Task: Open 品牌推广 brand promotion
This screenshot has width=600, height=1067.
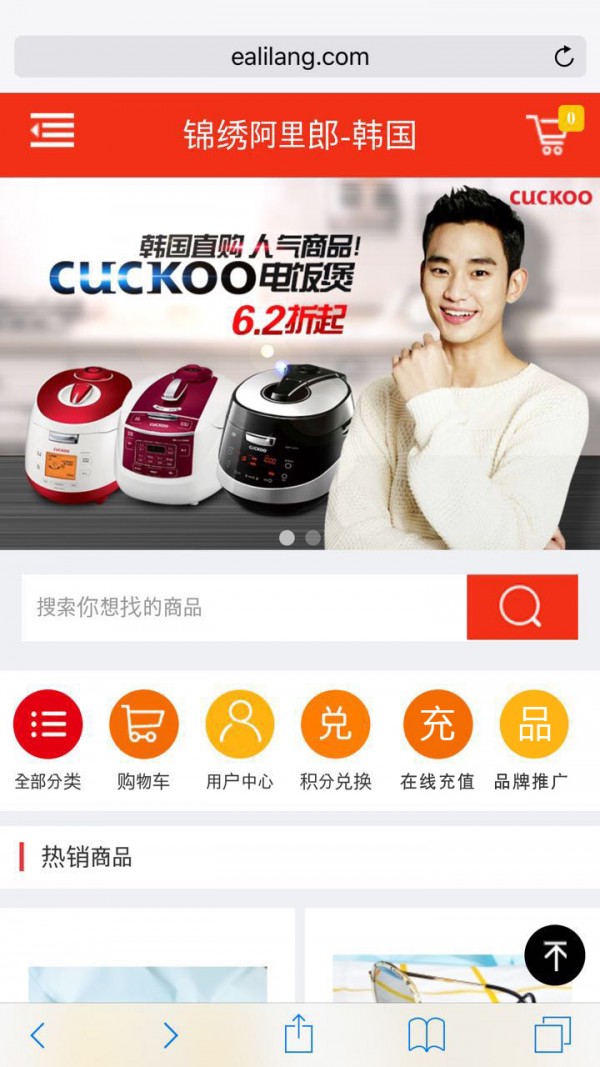Action: (533, 725)
